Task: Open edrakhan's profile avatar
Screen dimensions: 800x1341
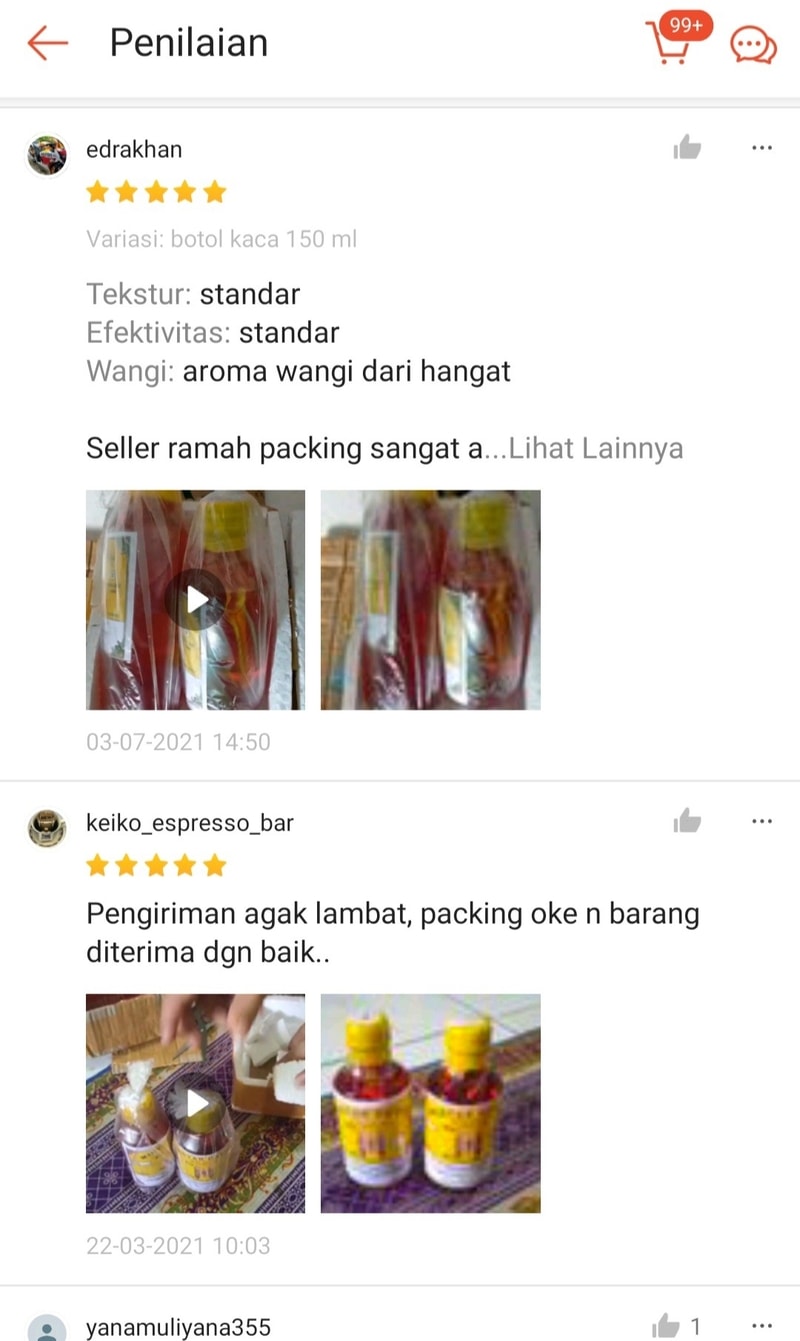Action: (47, 155)
